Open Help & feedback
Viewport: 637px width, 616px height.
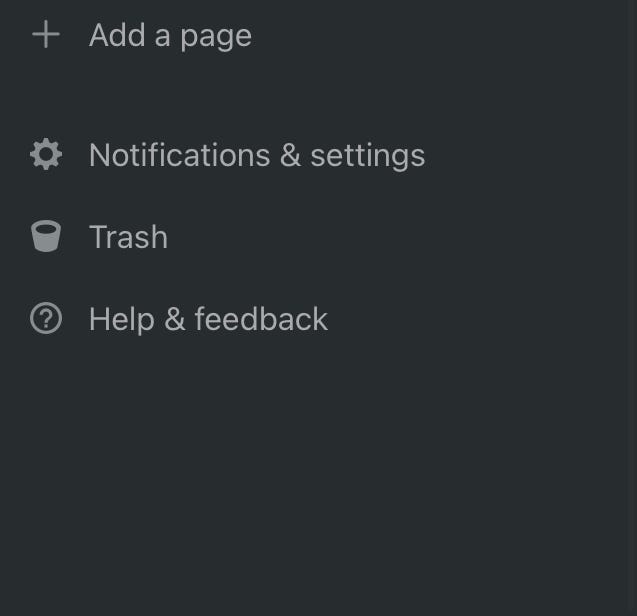(207, 320)
